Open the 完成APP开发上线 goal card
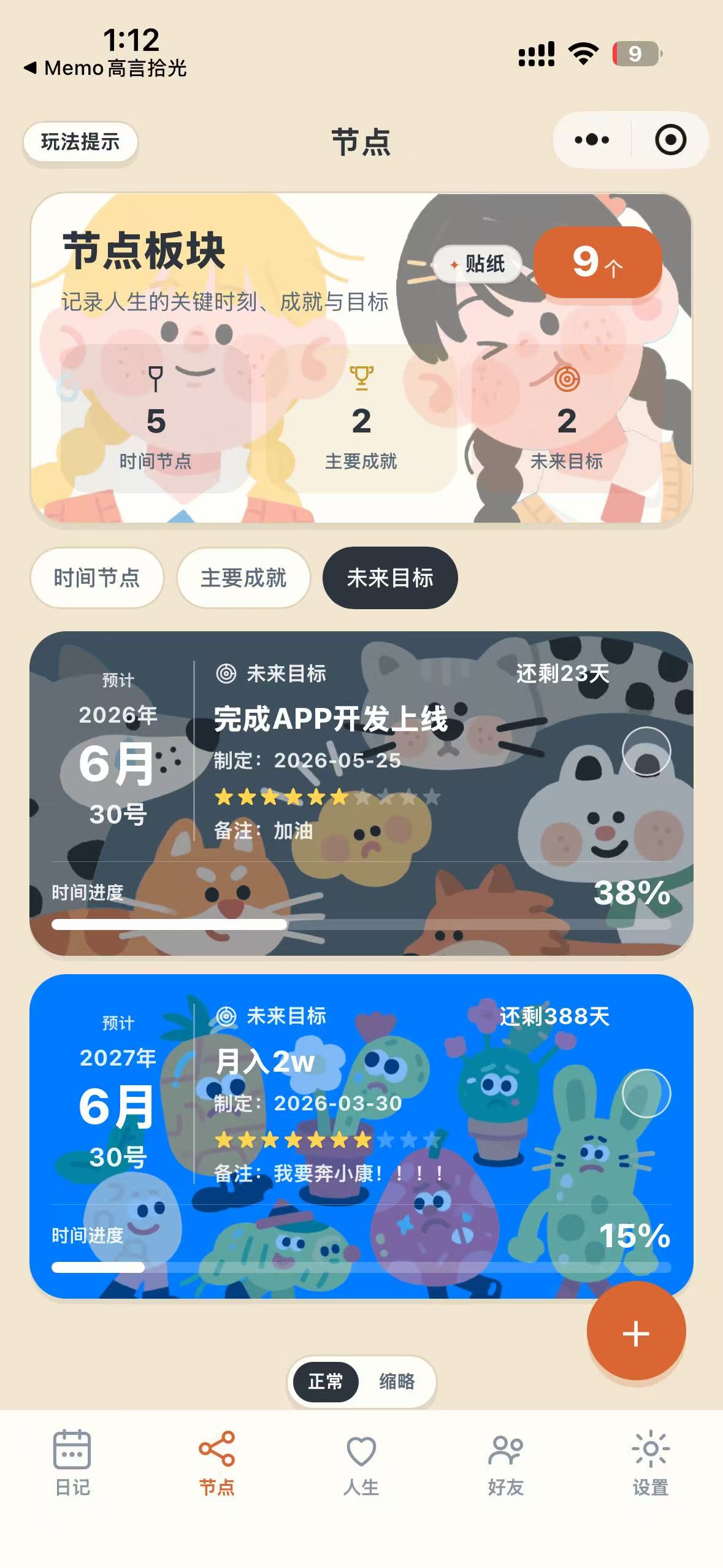This screenshot has width=723, height=1568. [x=361, y=793]
